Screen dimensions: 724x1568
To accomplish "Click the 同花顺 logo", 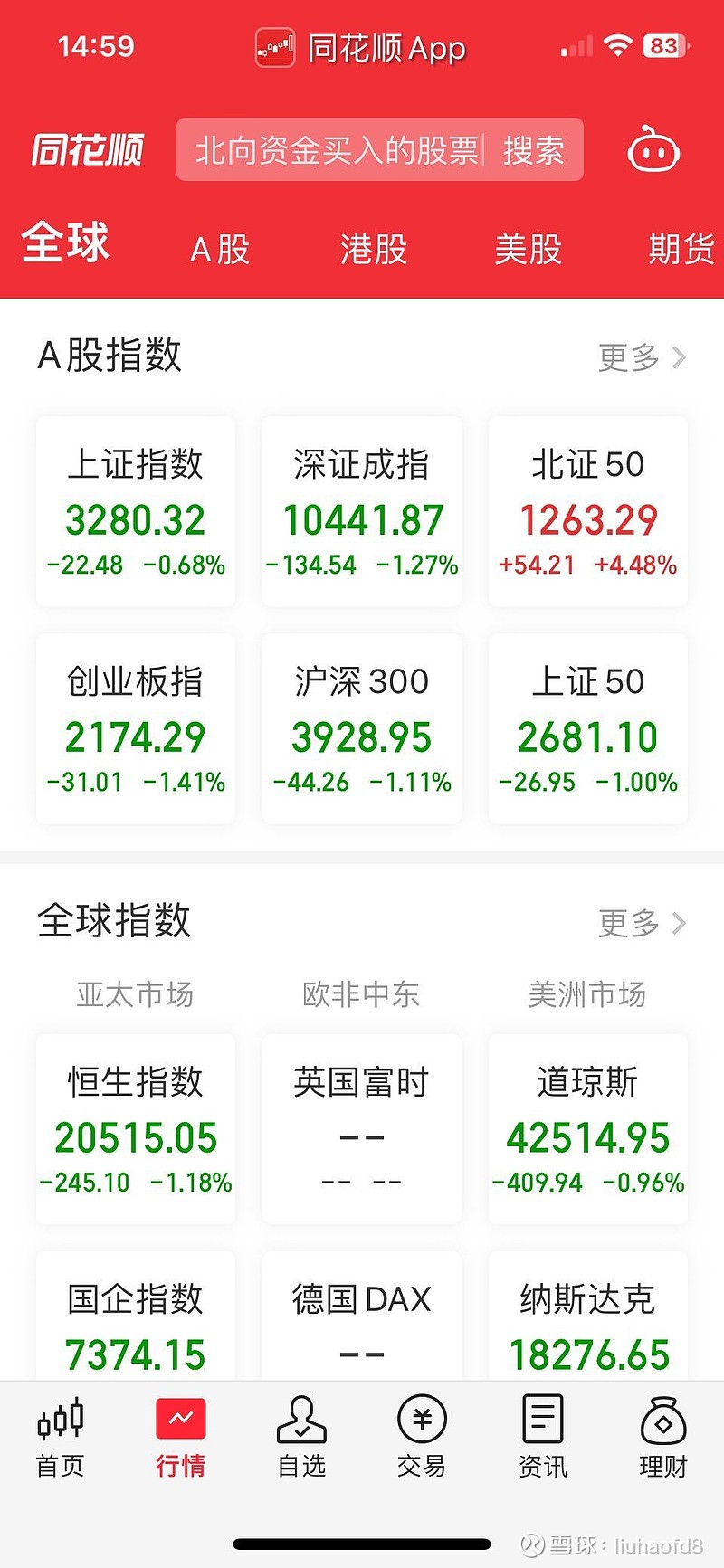I will point(87,150).
